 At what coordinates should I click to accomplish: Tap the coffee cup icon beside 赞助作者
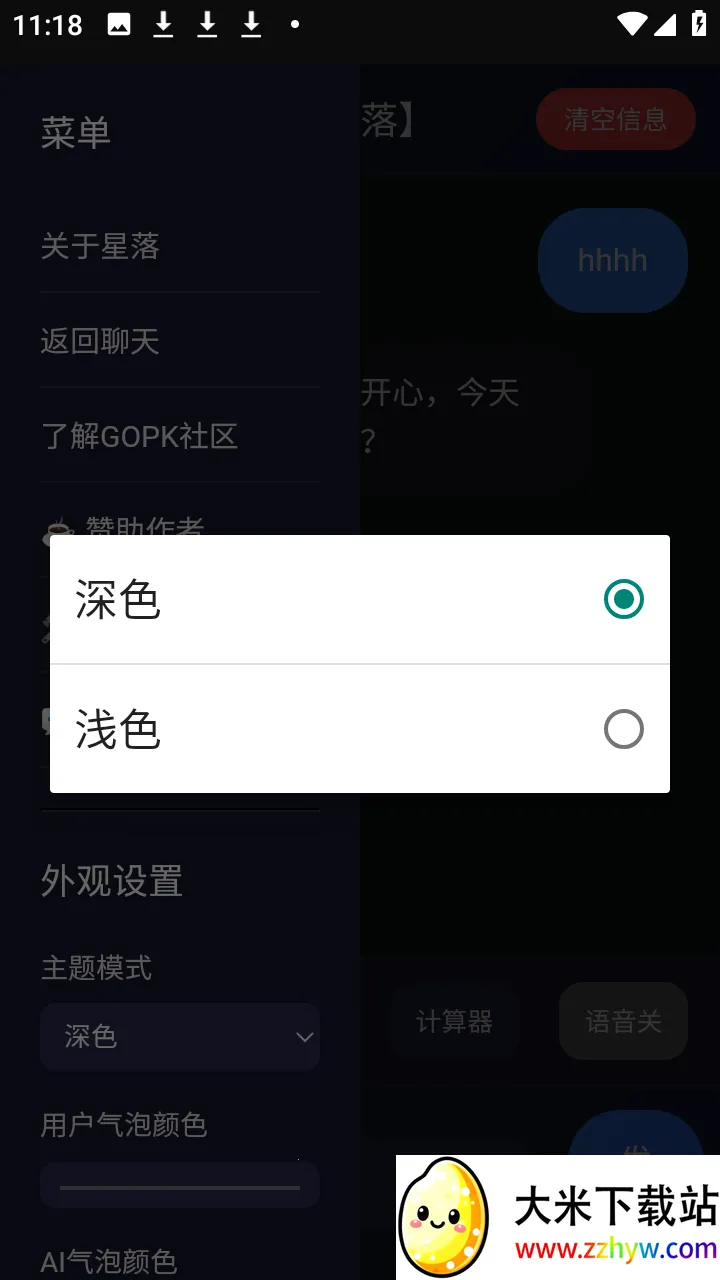click(x=57, y=528)
